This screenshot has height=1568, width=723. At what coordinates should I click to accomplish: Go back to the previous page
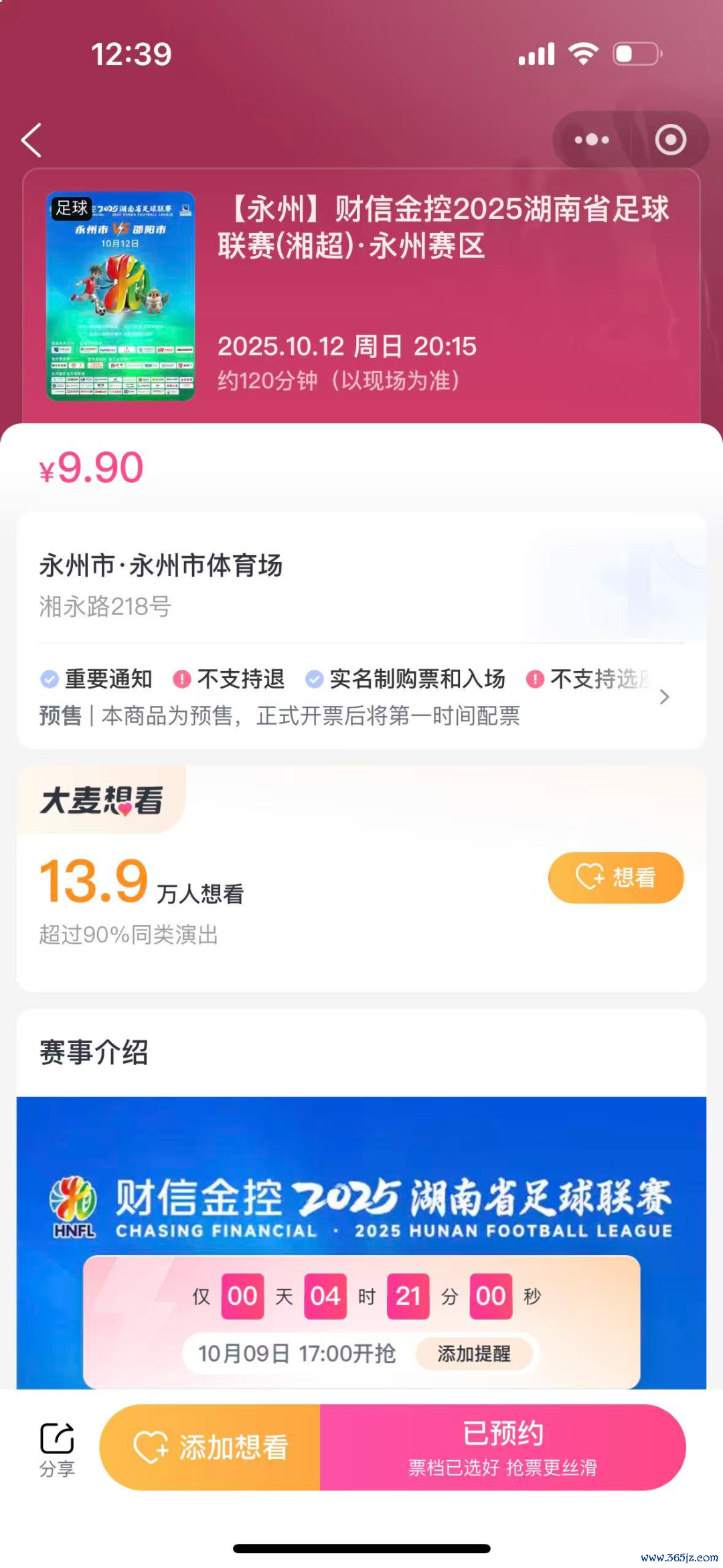(x=31, y=140)
